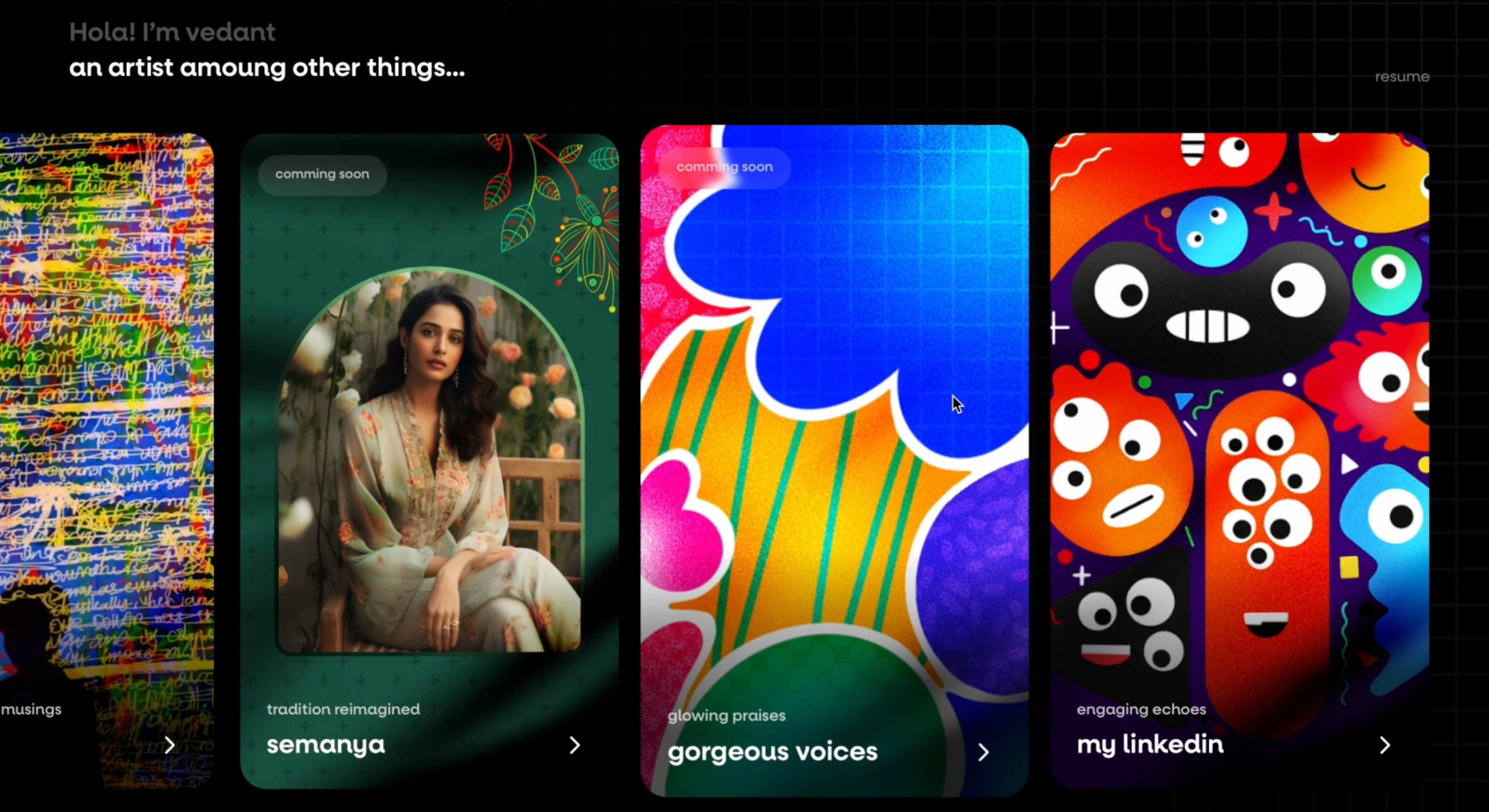The image size is (1489, 812).
Task: Tap the arrow on the musings card
Action: click(x=169, y=745)
